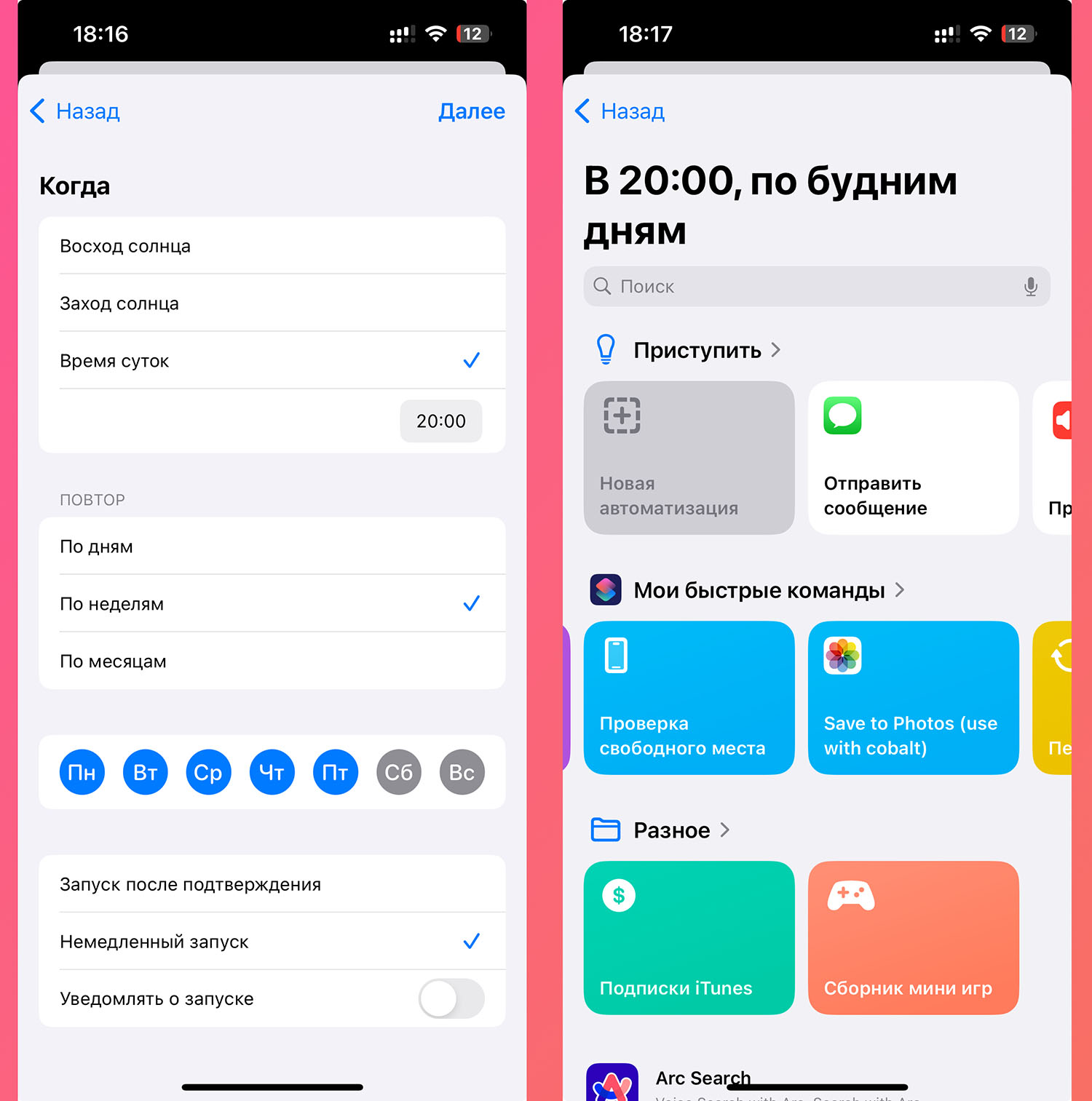Tap Далее to continue
The image size is (1092, 1101).
click(471, 111)
